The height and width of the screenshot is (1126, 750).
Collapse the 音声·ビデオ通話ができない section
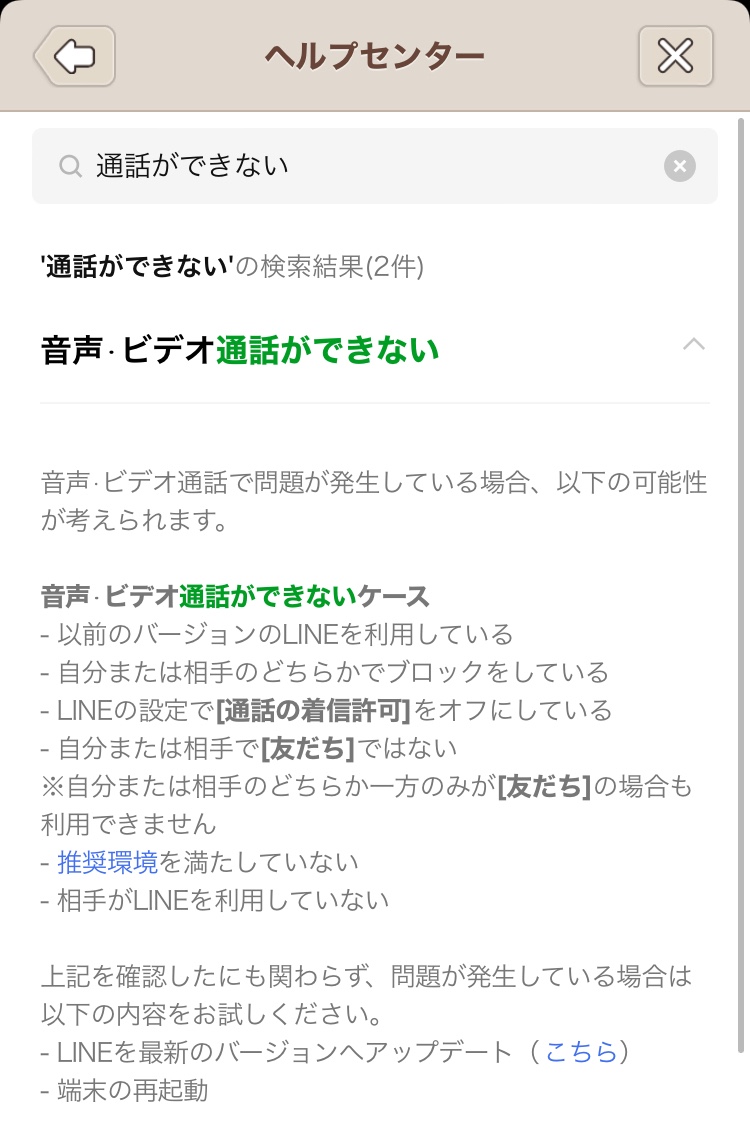pyautogui.click(x=693, y=345)
